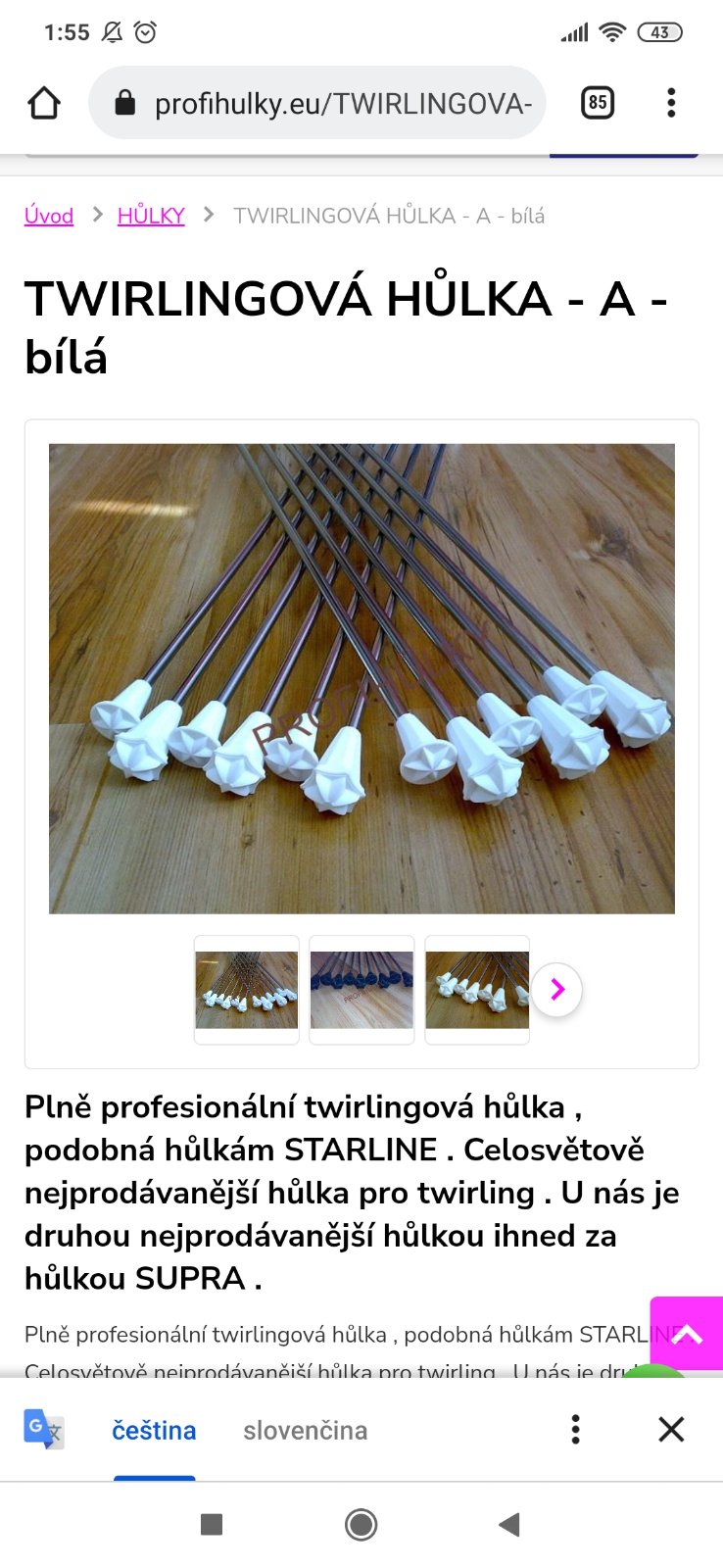Tap the system back button

[509, 1524]
